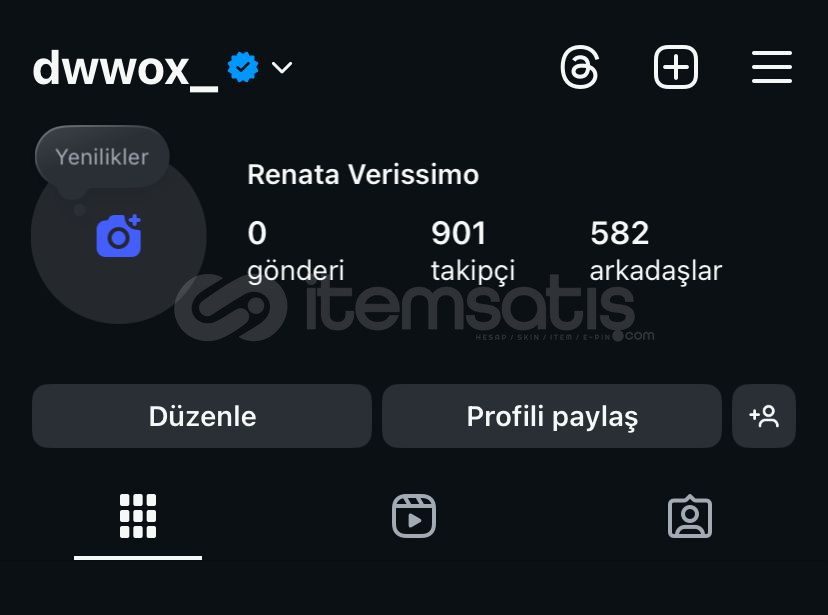
Task: Open the Threads icon
Action: tap(580, 68)
